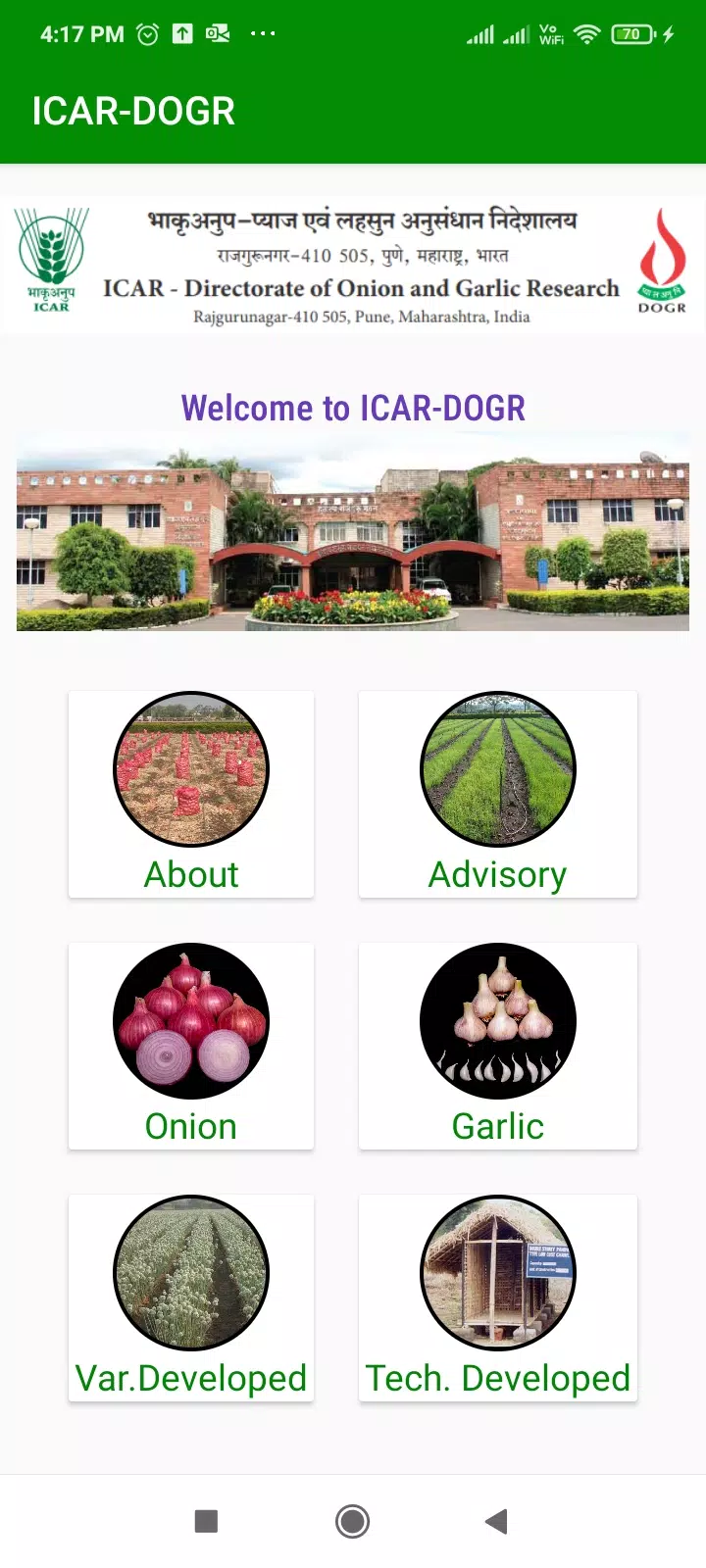
Task: Go to the system home screen
Action: click(x=353, y=1521)
